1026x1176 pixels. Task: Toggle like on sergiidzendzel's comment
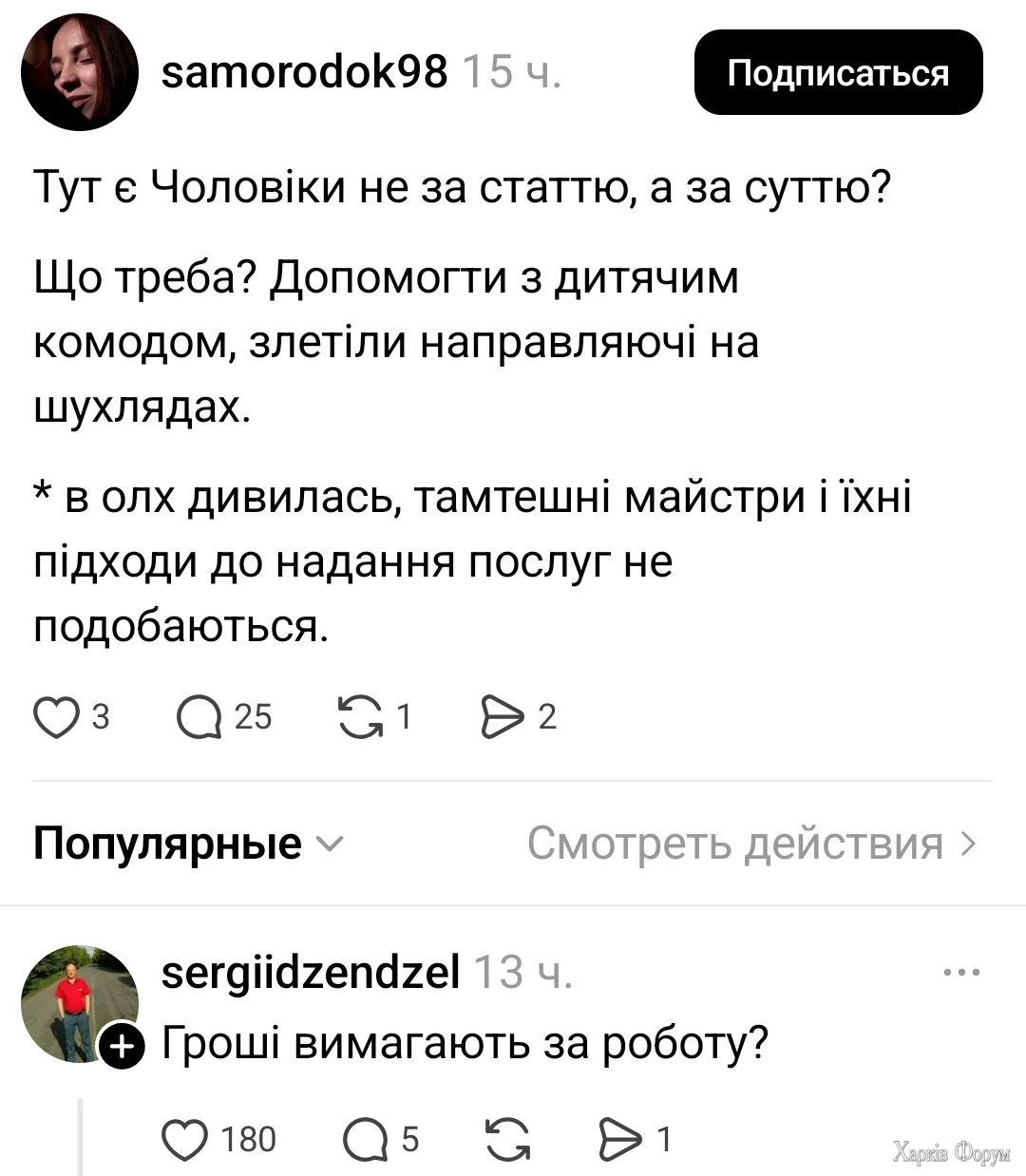(186, 1140)
